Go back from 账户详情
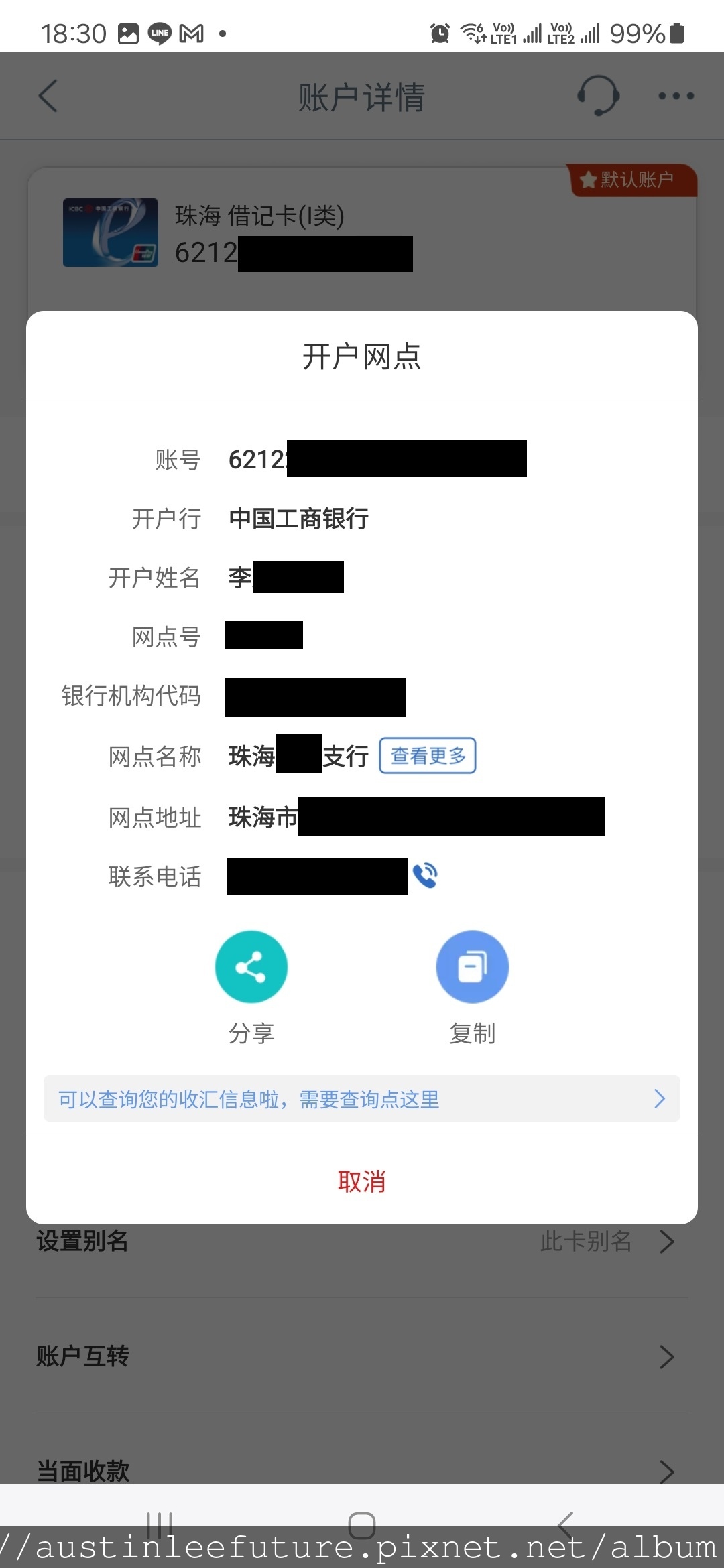Image resolution: width=724 pixels, height=1568 pixels. (48, 96)
